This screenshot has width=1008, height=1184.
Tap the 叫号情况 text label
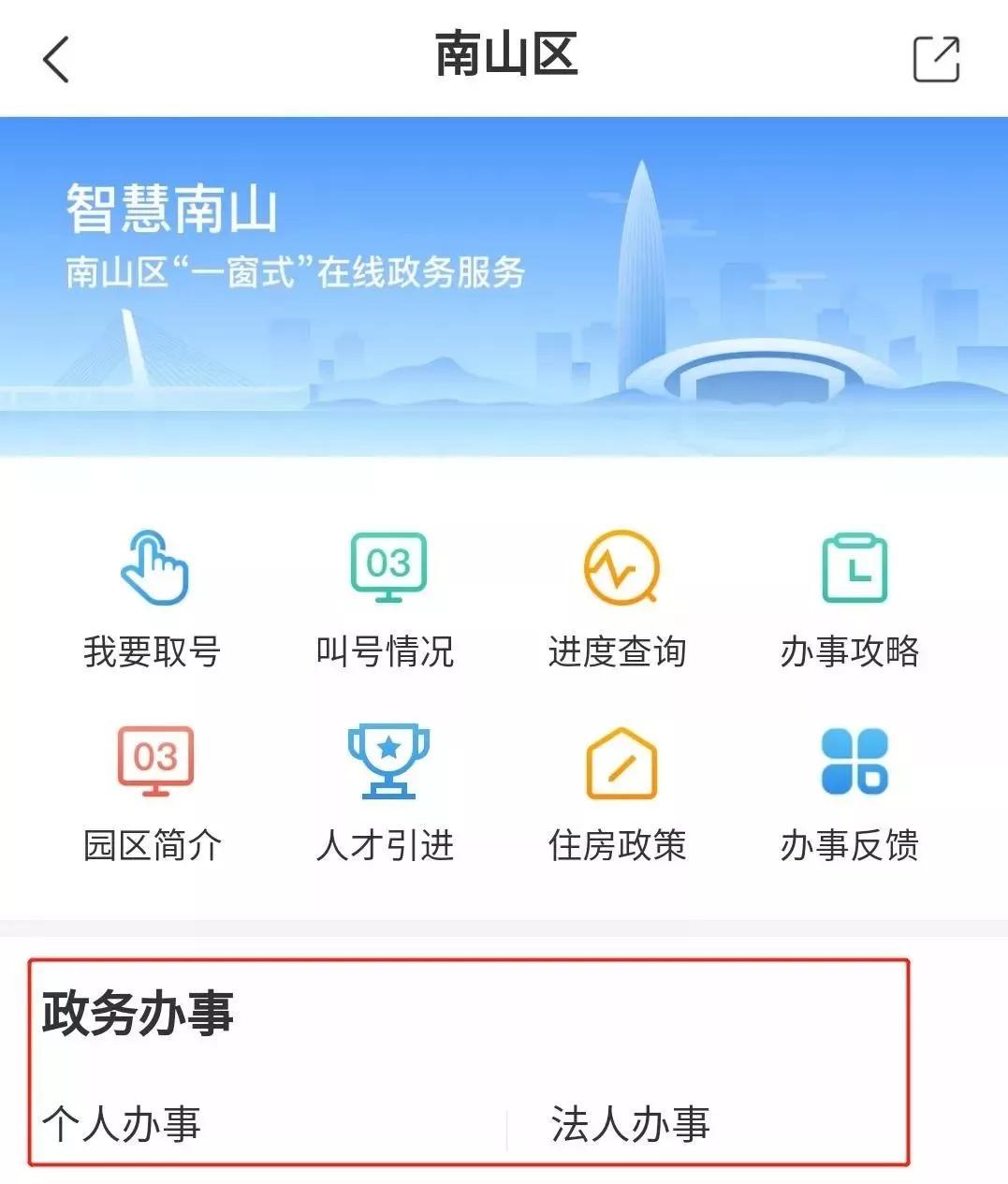[x=387, y=650]
